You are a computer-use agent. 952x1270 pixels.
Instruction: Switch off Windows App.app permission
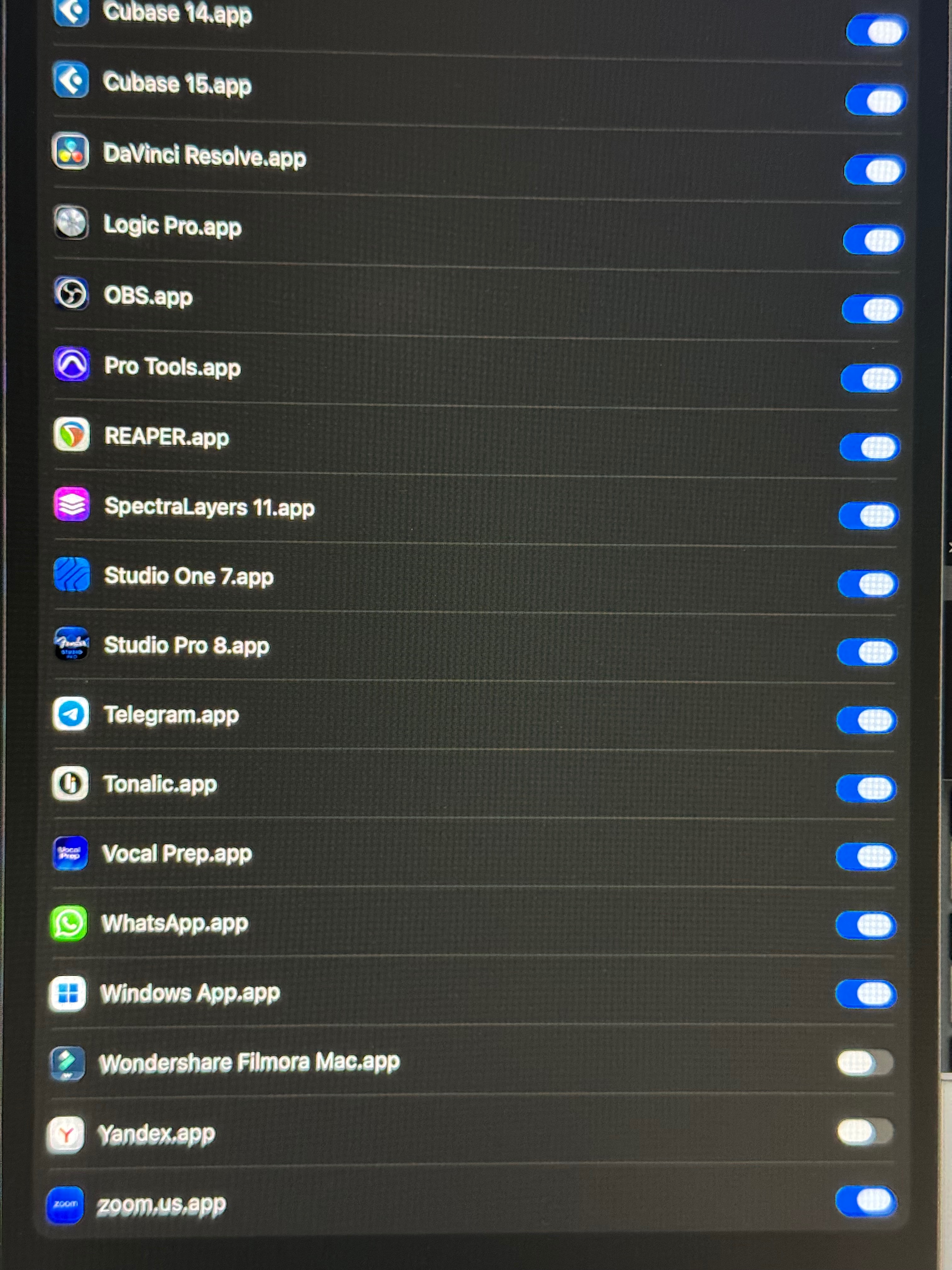coord(865,994)
